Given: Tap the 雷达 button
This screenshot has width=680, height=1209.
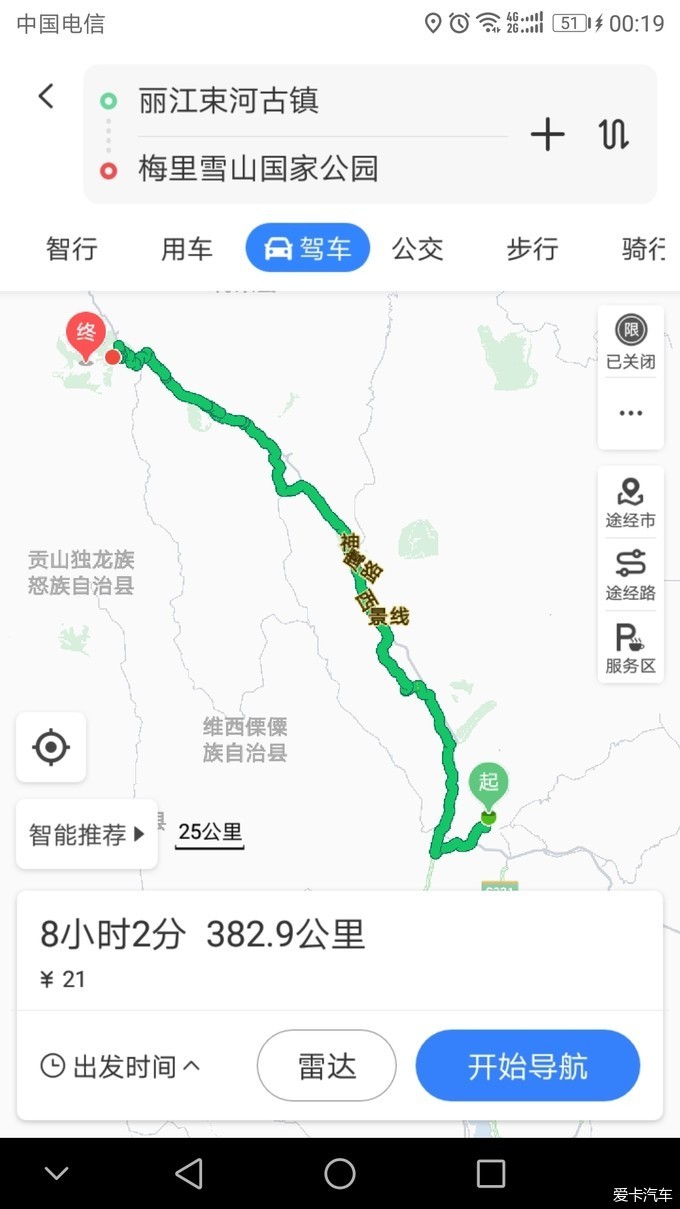Looking at the screenshot, I should point(327,1066).
